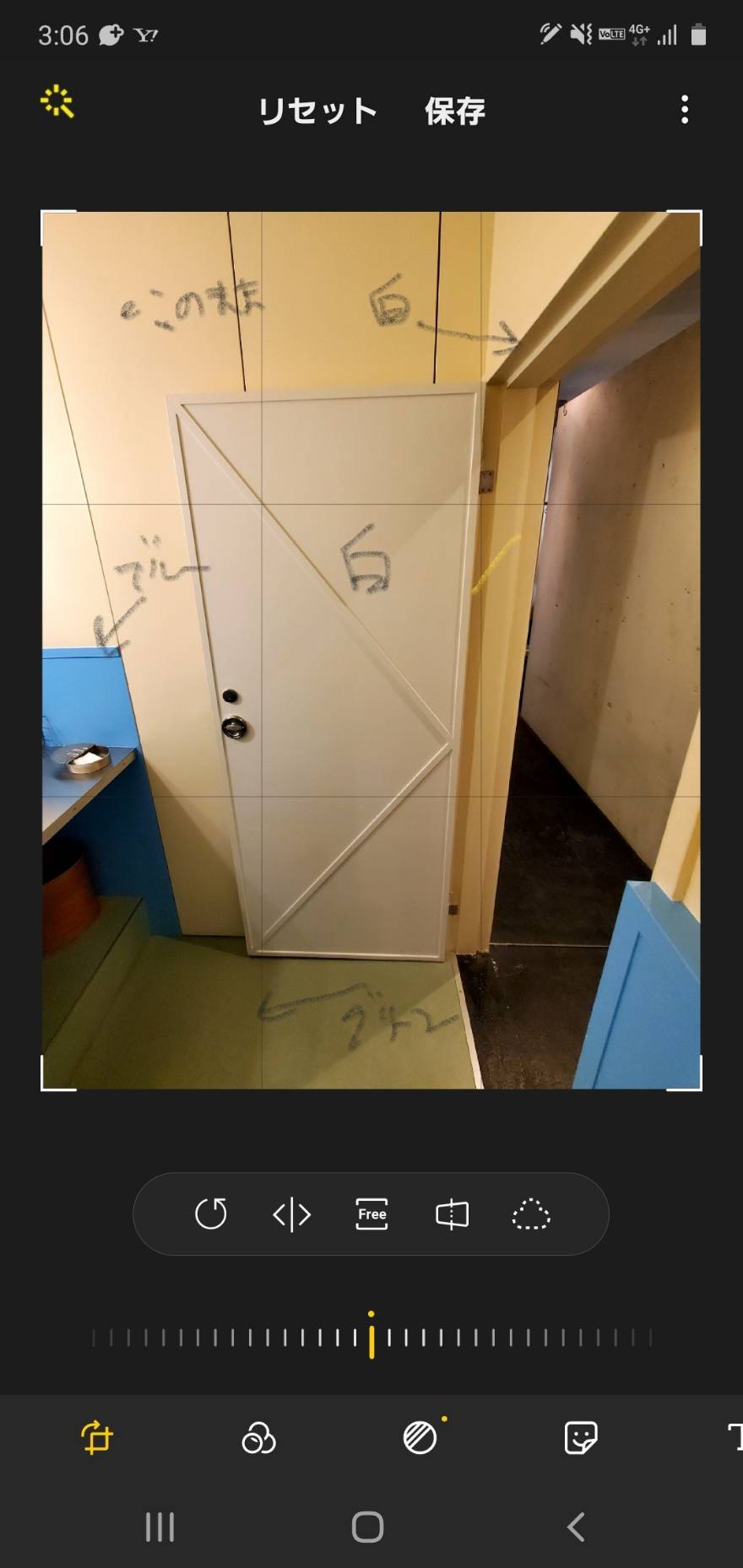Open the stickers tab
This screenshot has width=743, height=1568.
pyautogui.click(x=580, y=1437)
